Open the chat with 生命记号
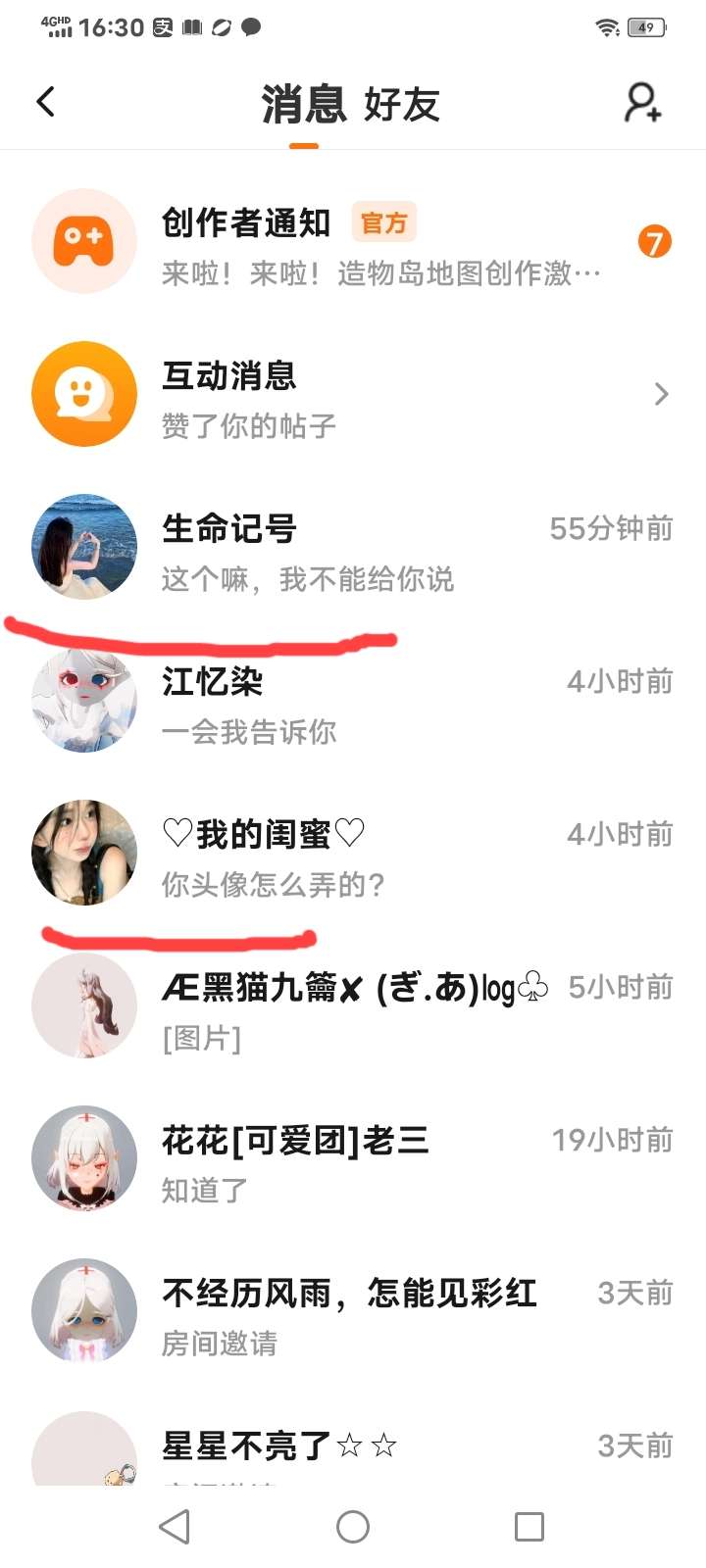 (x=353, y=549)
